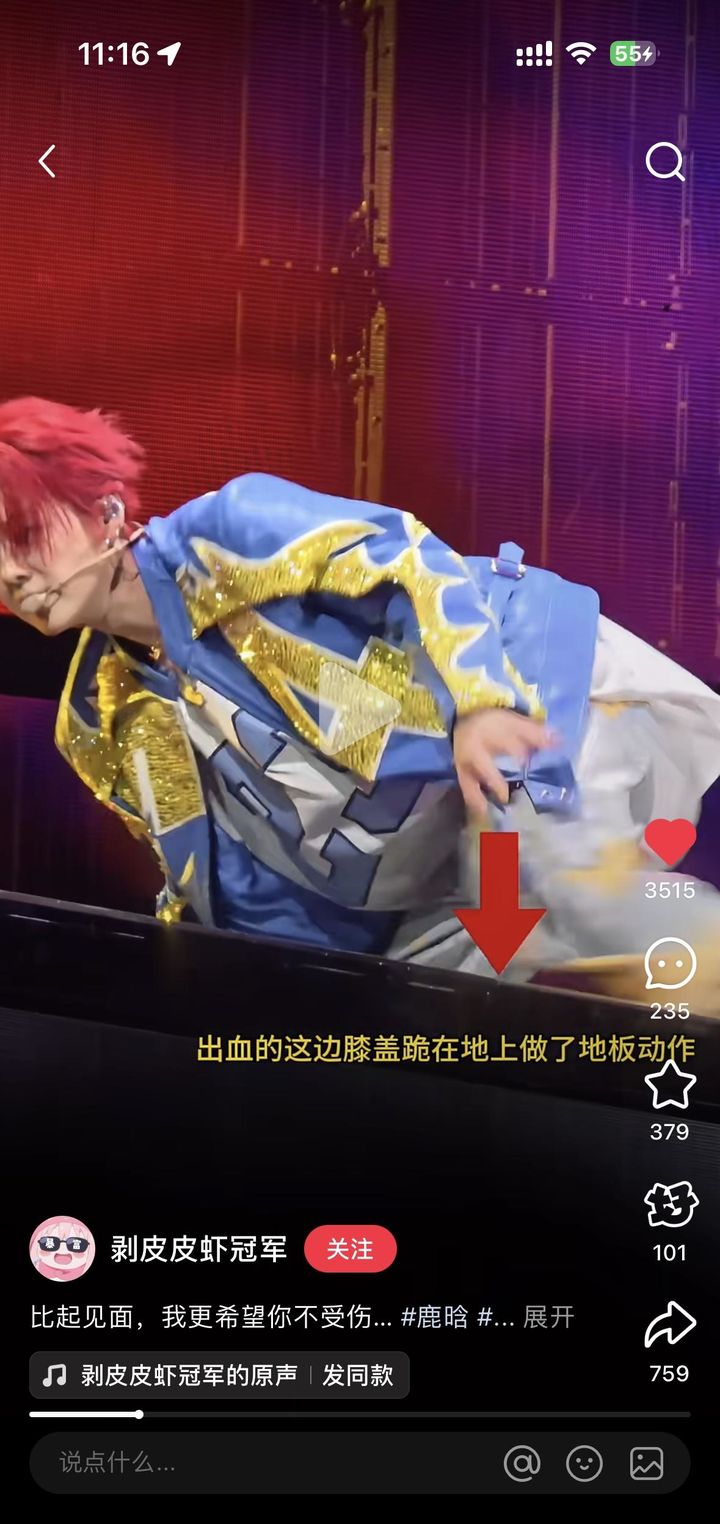This screenshot has width=720, height=1524.
Task: Open the #鹿晗 hashtag
Action: coord(434,1317)
